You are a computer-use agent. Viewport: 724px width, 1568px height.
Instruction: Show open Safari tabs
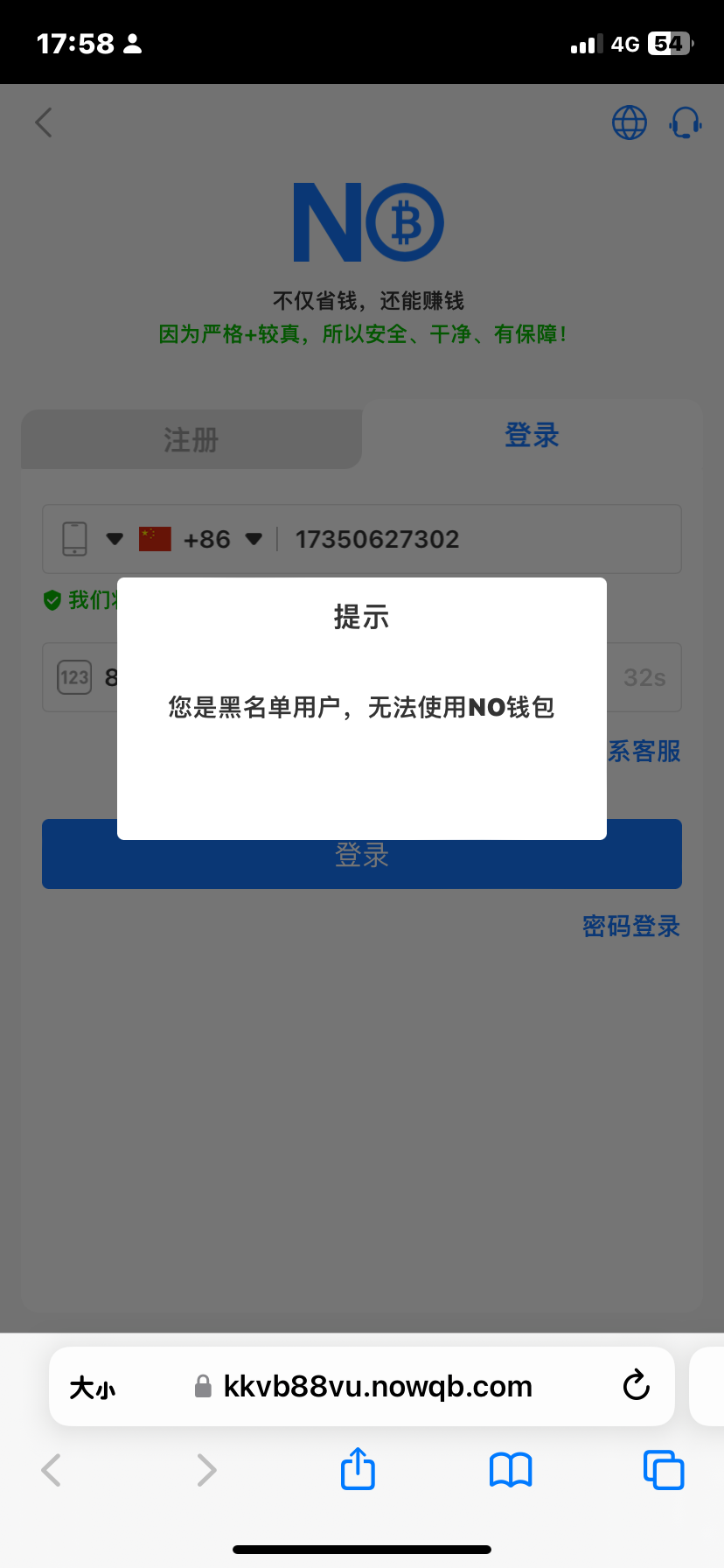(664, 1469)
